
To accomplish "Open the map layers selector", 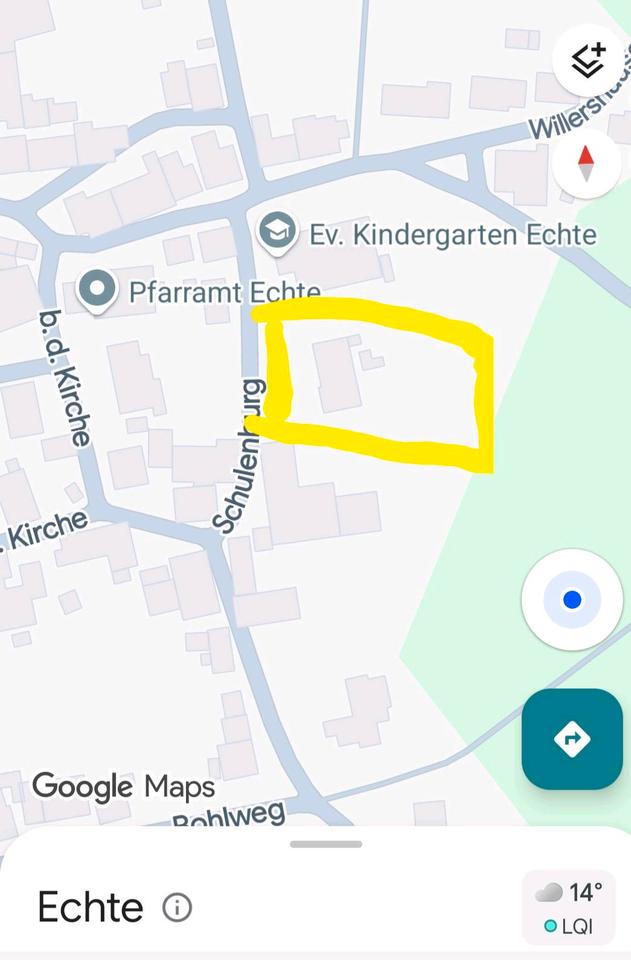I will 589,61.
